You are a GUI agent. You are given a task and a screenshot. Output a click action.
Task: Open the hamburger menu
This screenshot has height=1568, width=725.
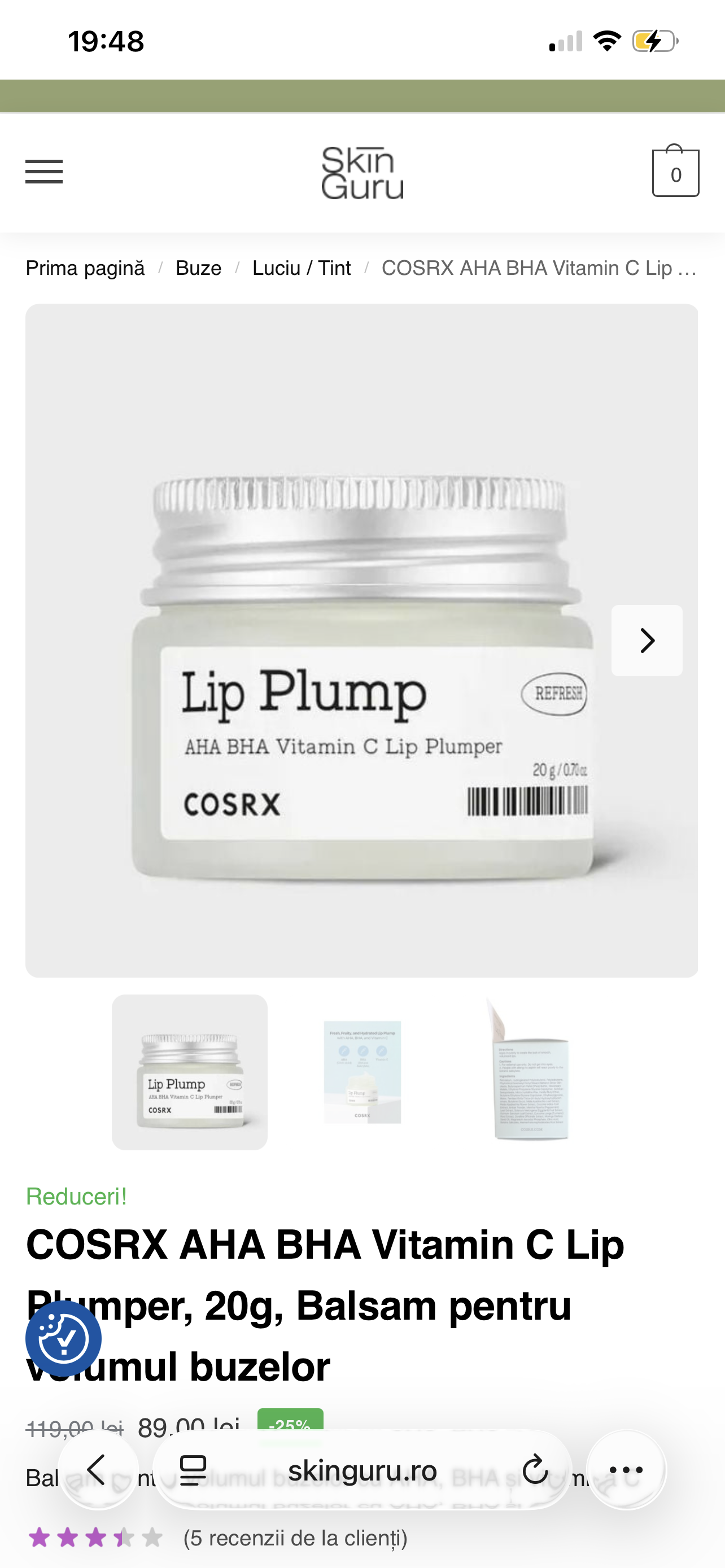[44, 172]
